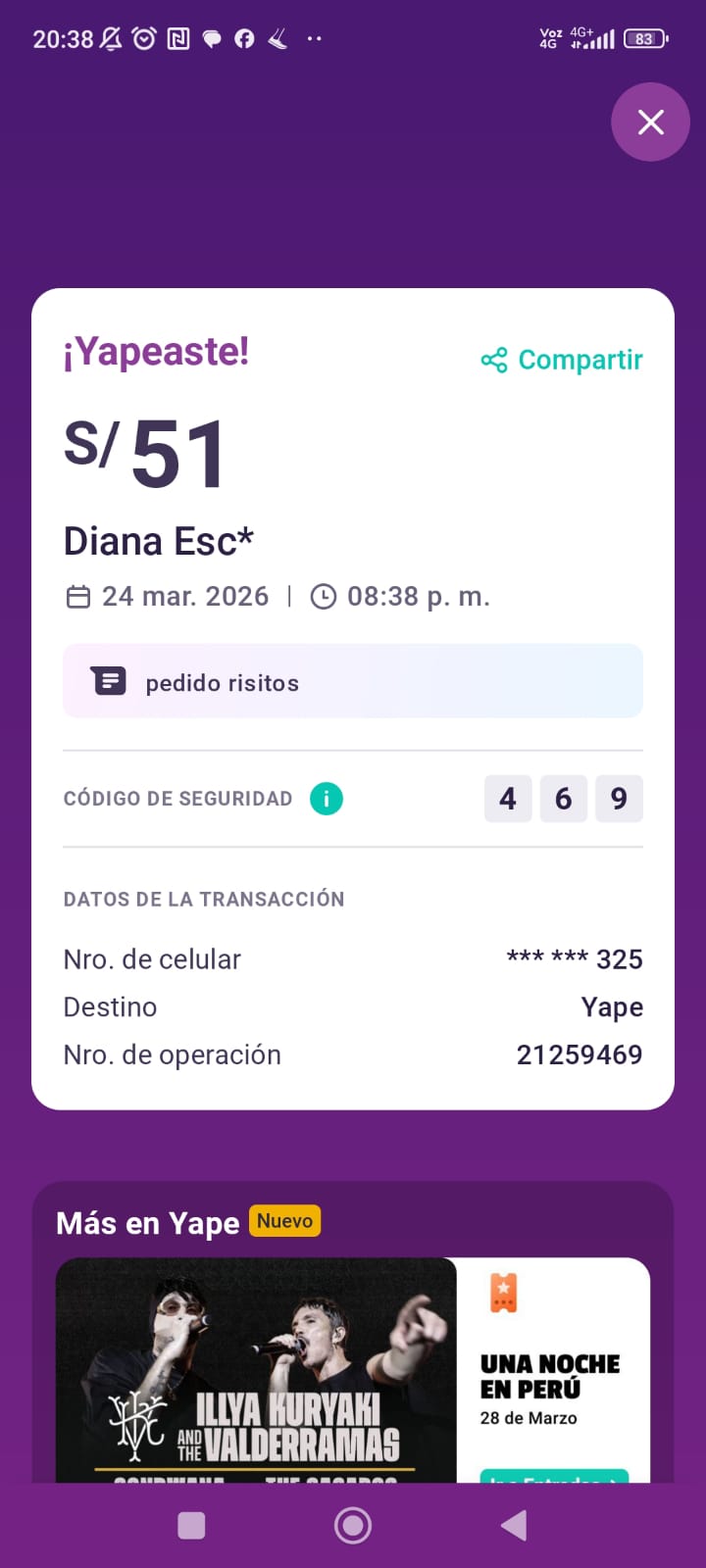
Task: Go back using the system back button
Action: click(x=514, y=1525)
